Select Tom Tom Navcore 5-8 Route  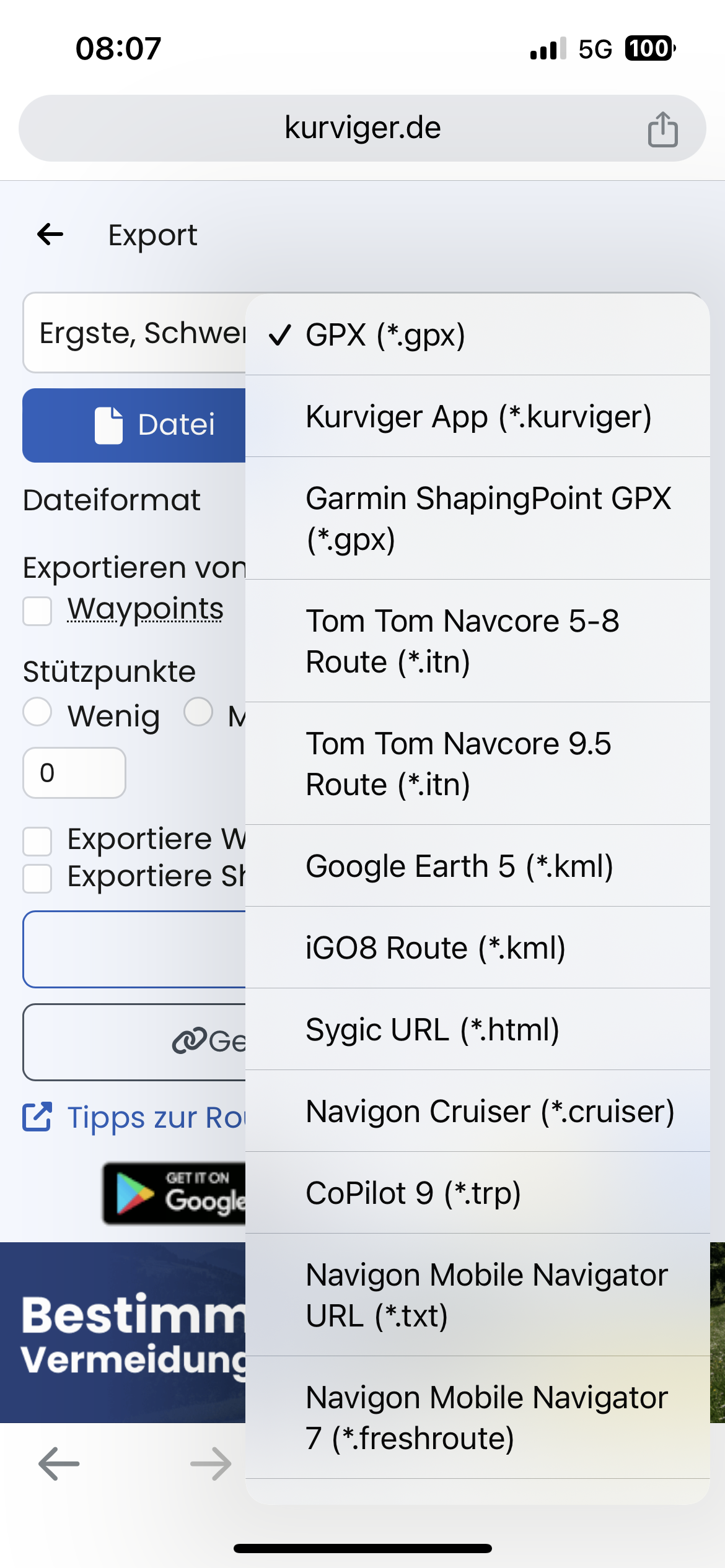pos(478,641)
